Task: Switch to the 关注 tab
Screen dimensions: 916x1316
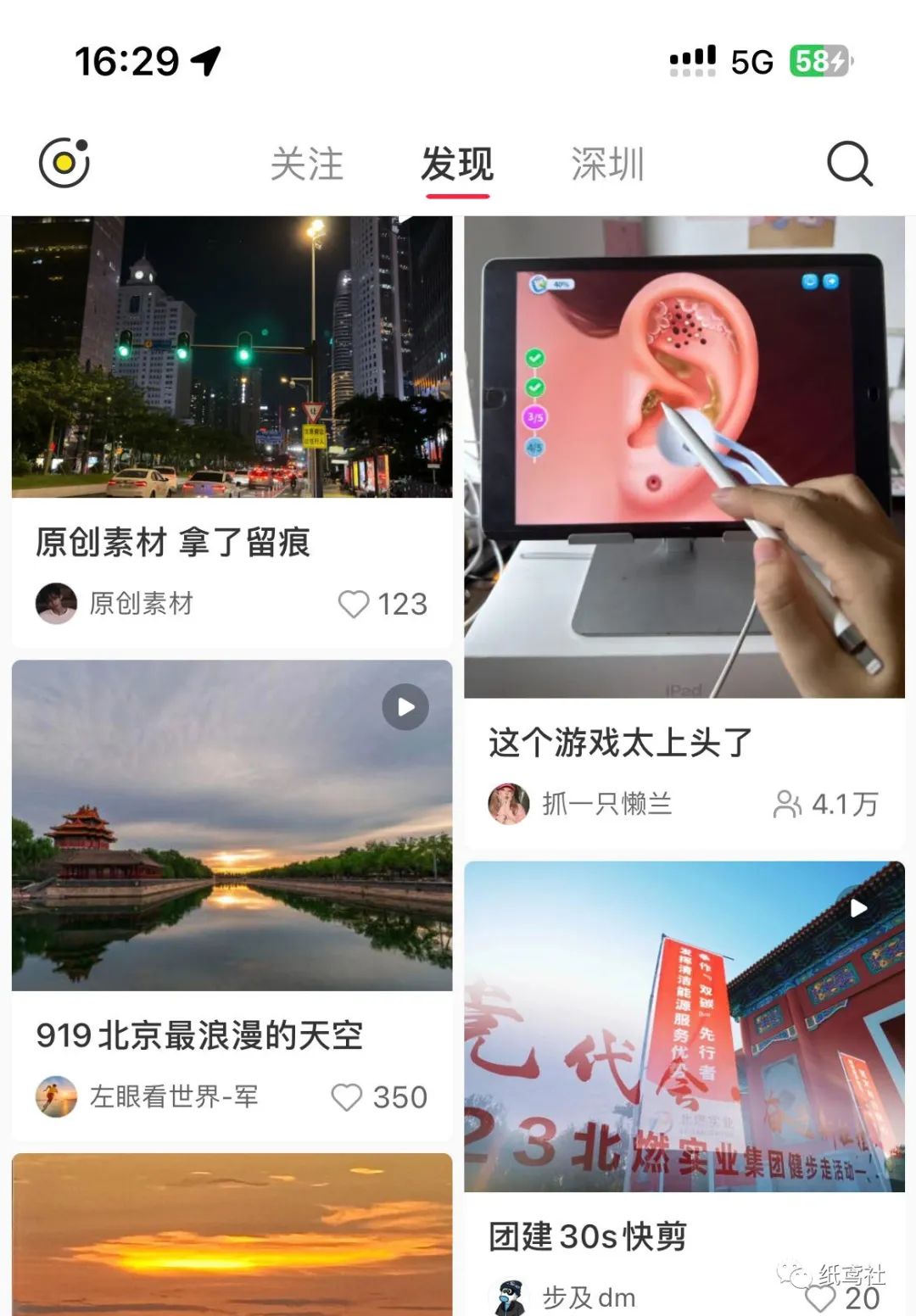Action: (307, 164)
